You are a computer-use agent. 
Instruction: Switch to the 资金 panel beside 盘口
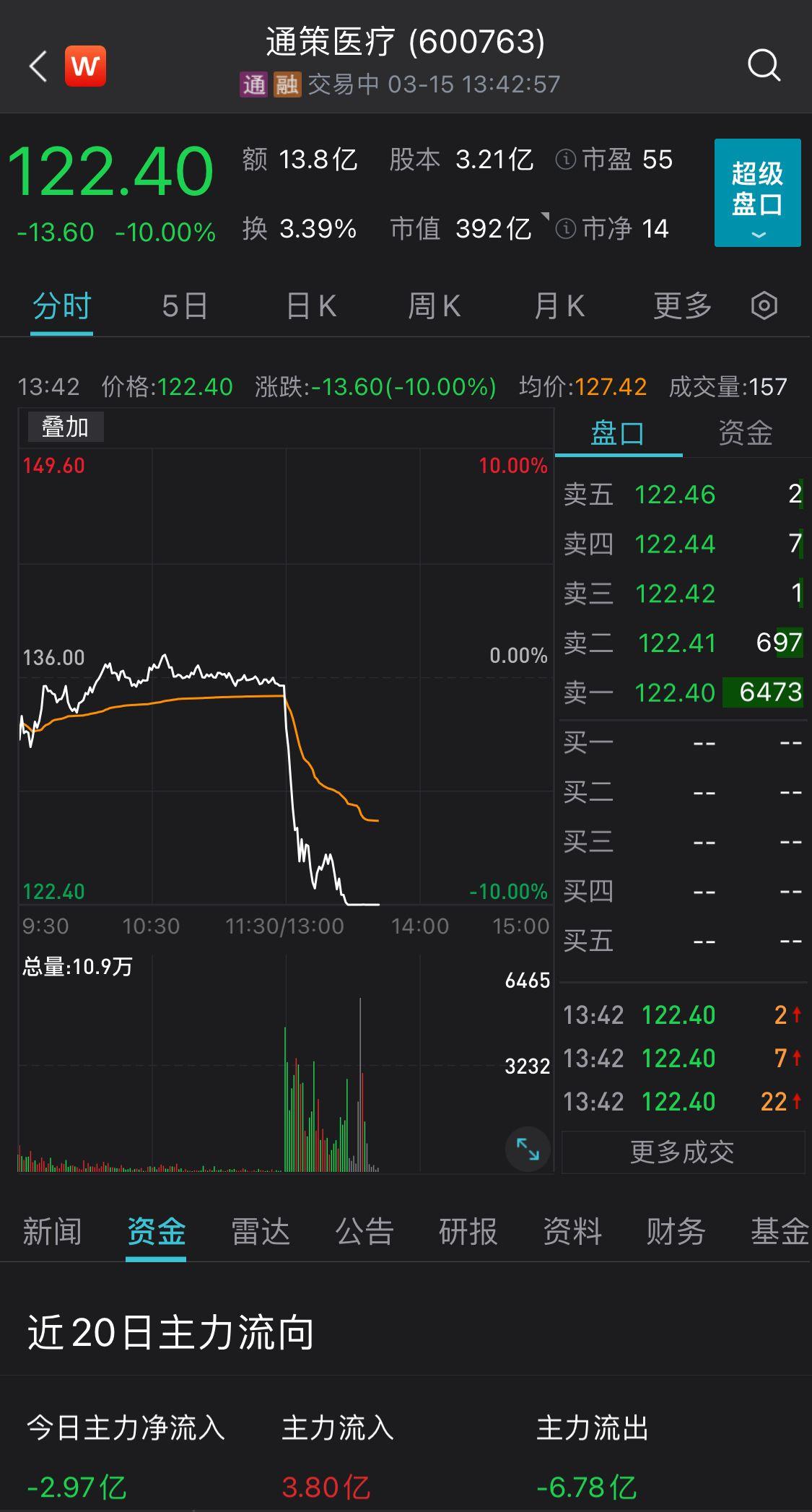tap(744, 433)
